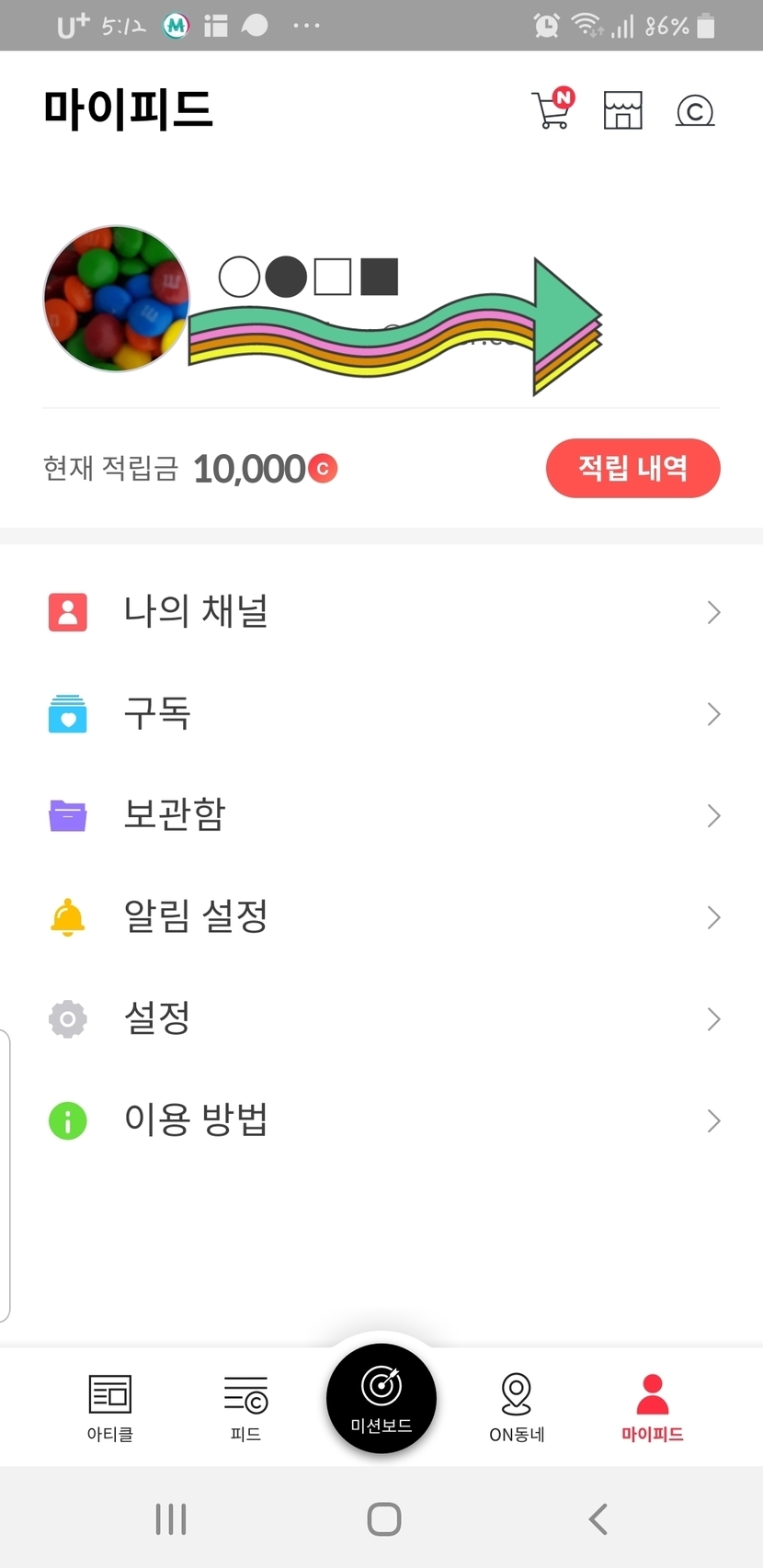Open 알림 설정 row
763x1568 pixels.
(x=381, y=917)
